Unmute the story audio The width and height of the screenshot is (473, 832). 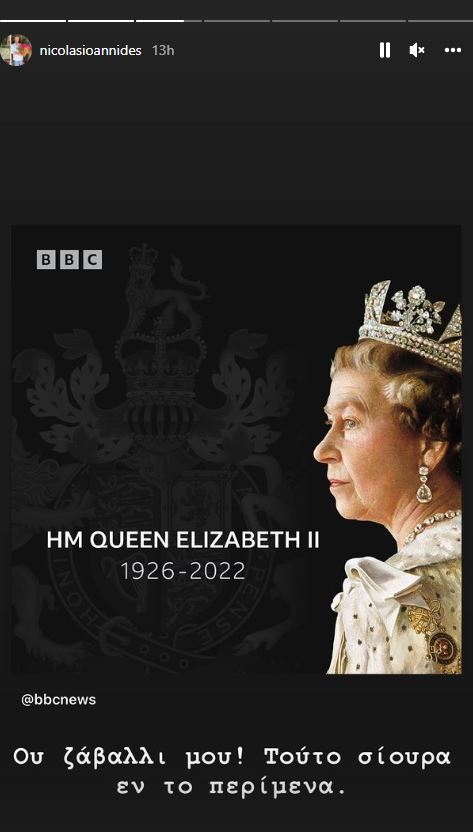[x=417, y=50]
